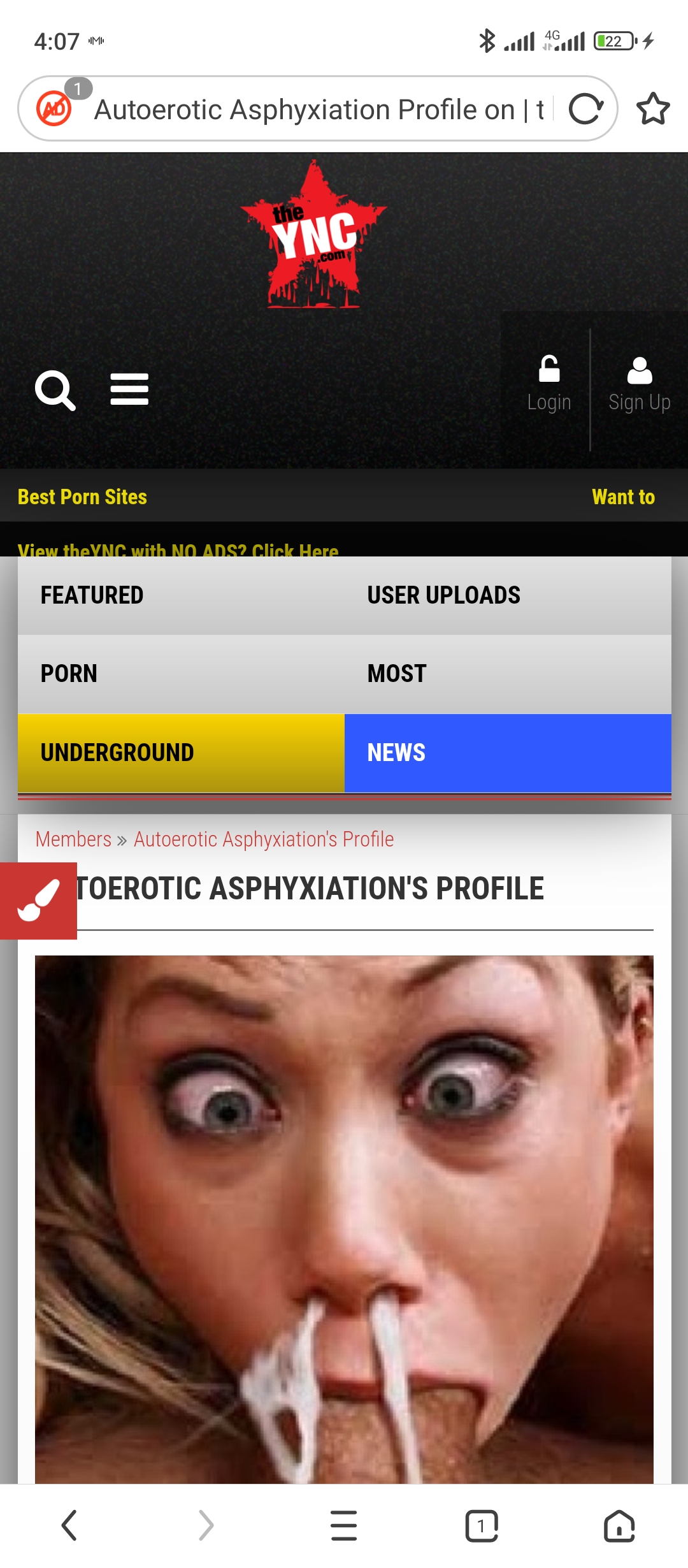Bookmark page using the star icon
This screenshot has width=688, height=1568.
[654, 108]
